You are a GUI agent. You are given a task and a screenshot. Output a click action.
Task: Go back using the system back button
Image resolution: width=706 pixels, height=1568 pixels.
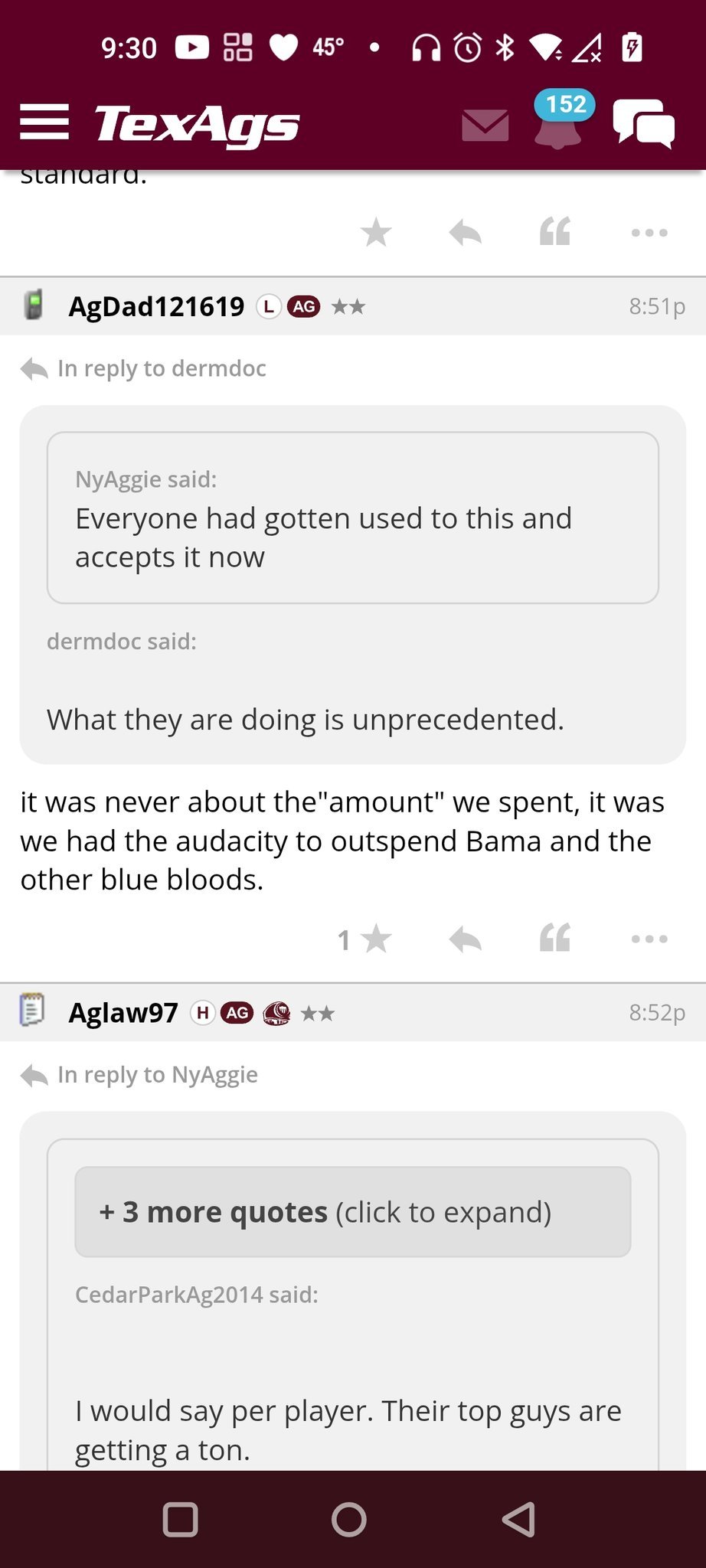click(518, 1520)
